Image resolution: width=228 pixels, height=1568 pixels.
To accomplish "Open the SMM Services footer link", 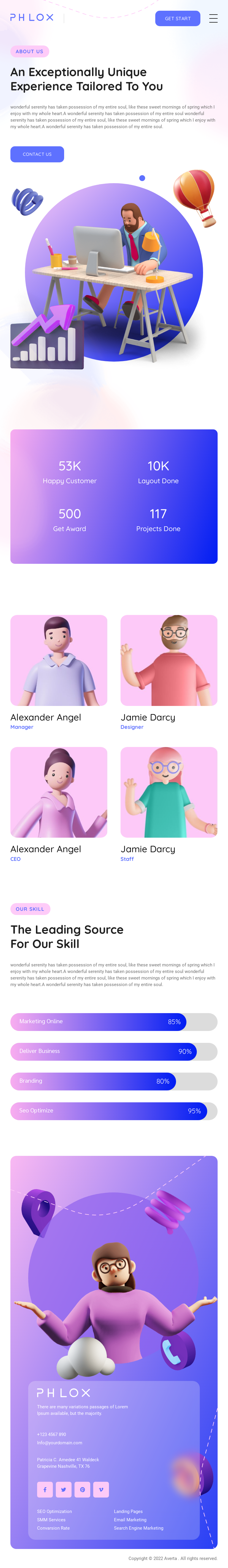I will 51,1520.
